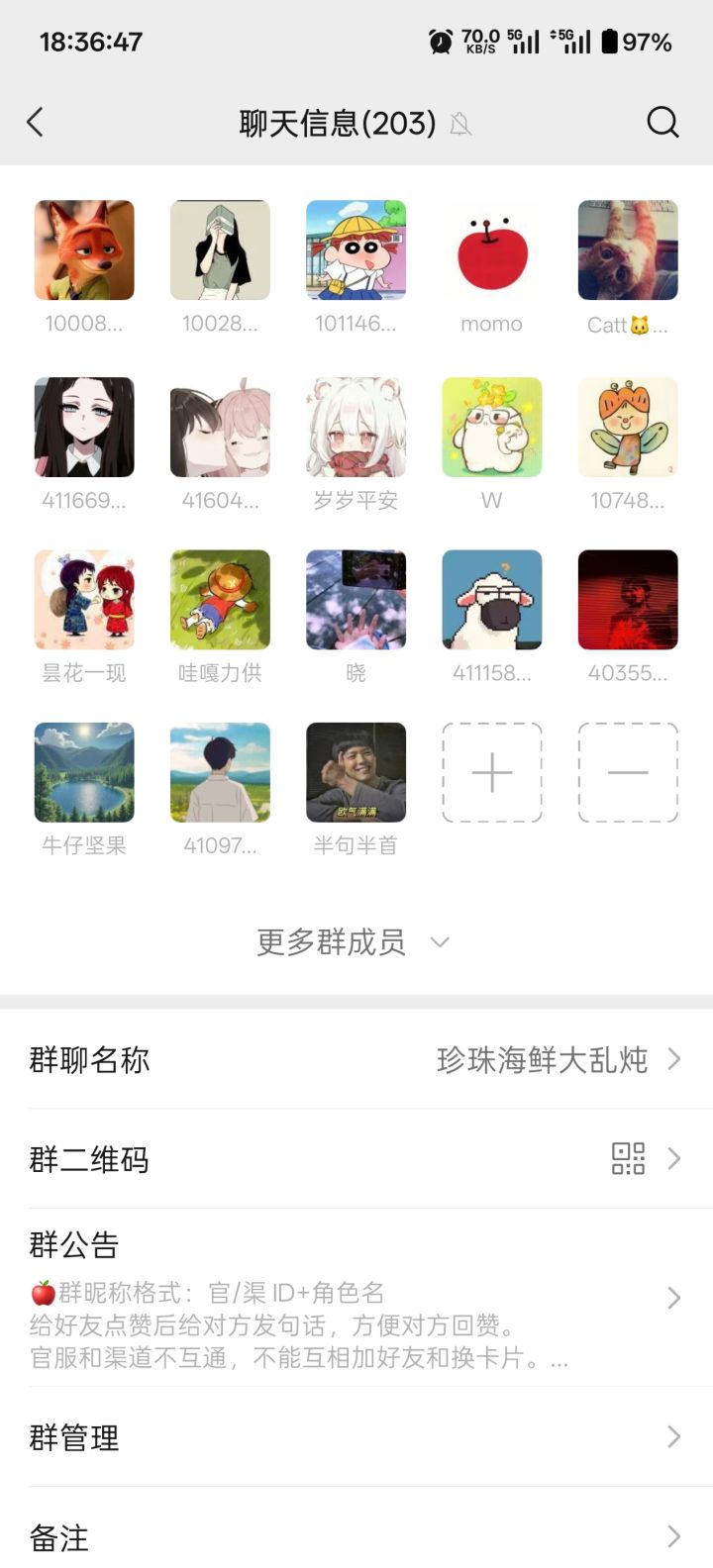Tap the 牛仔坚果 member avatar
The image size is (713, 1568).
[84, 773]
